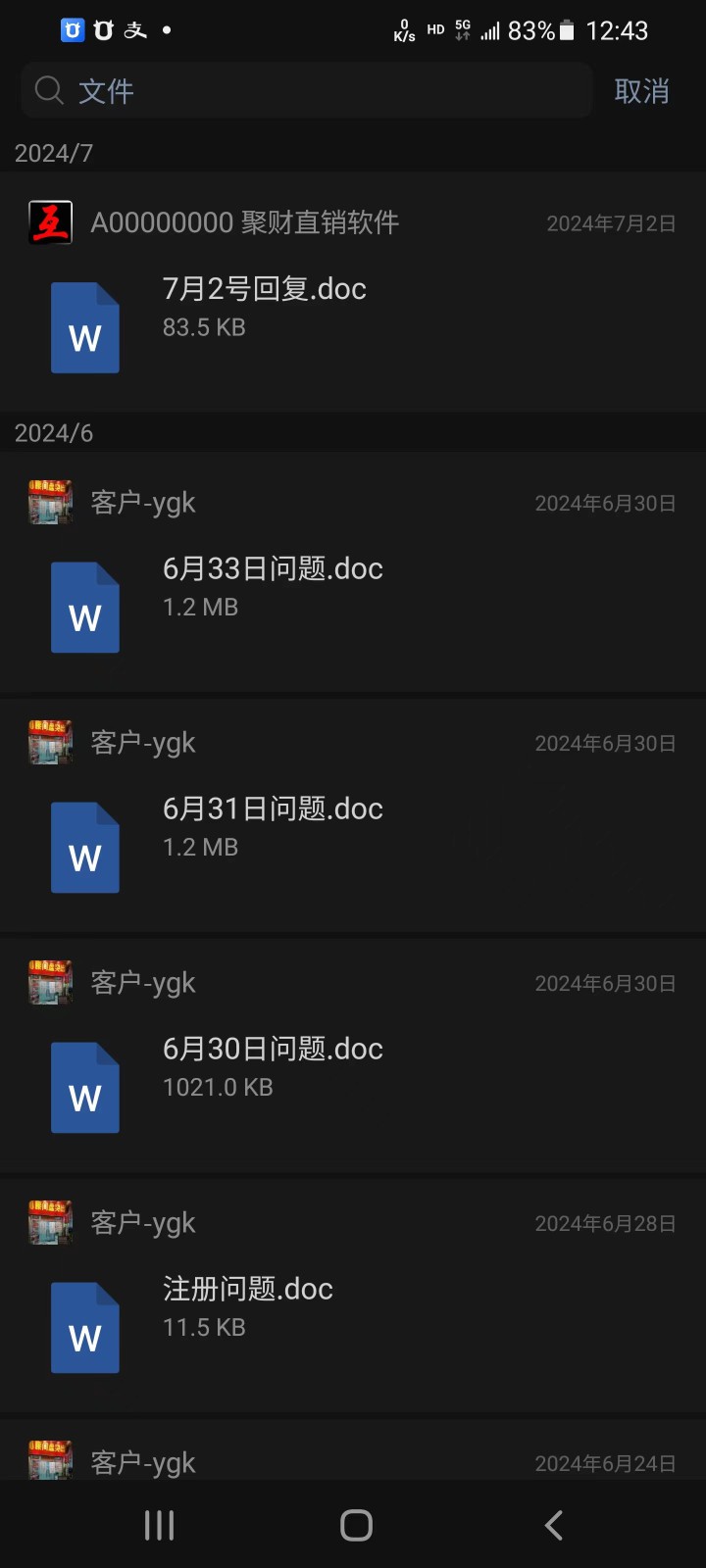Go back using the system back button
This screenshot has height=1568, width=706.
[x=554, y=1525]
